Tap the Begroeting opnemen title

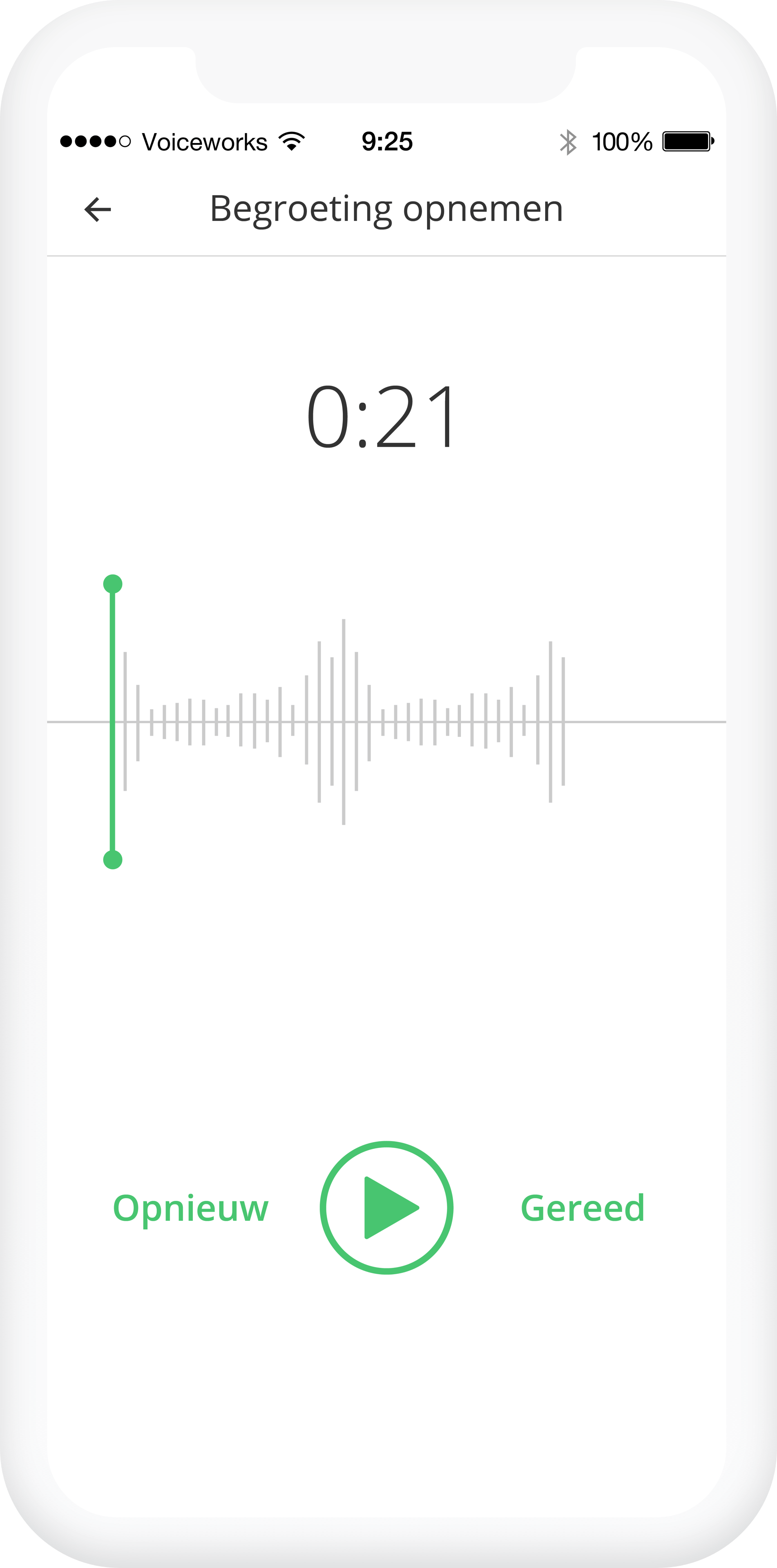click(386, 209)
